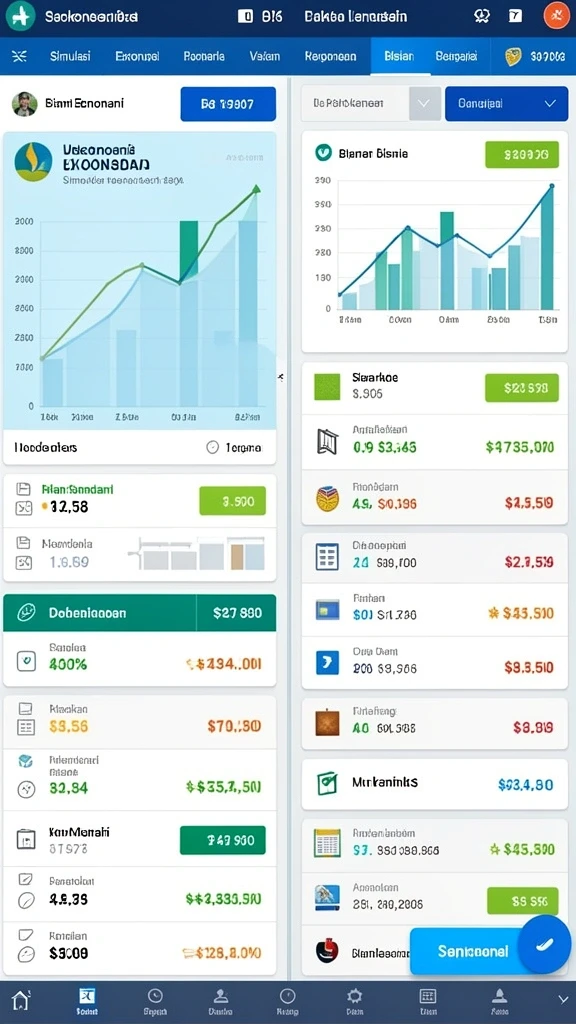Tap the blue B6 19907 button

(x=228, y=104)
